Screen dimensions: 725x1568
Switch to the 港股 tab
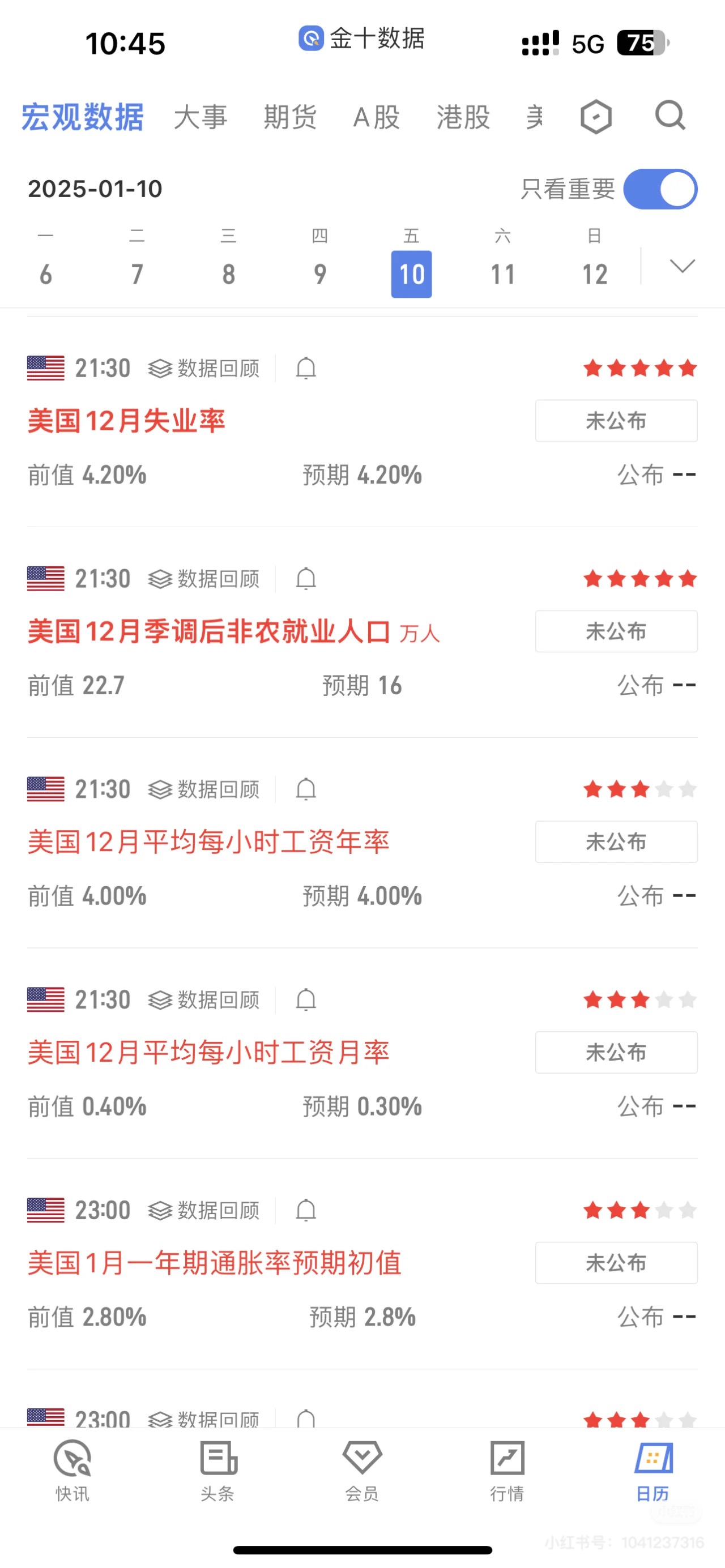pos(463,117)
